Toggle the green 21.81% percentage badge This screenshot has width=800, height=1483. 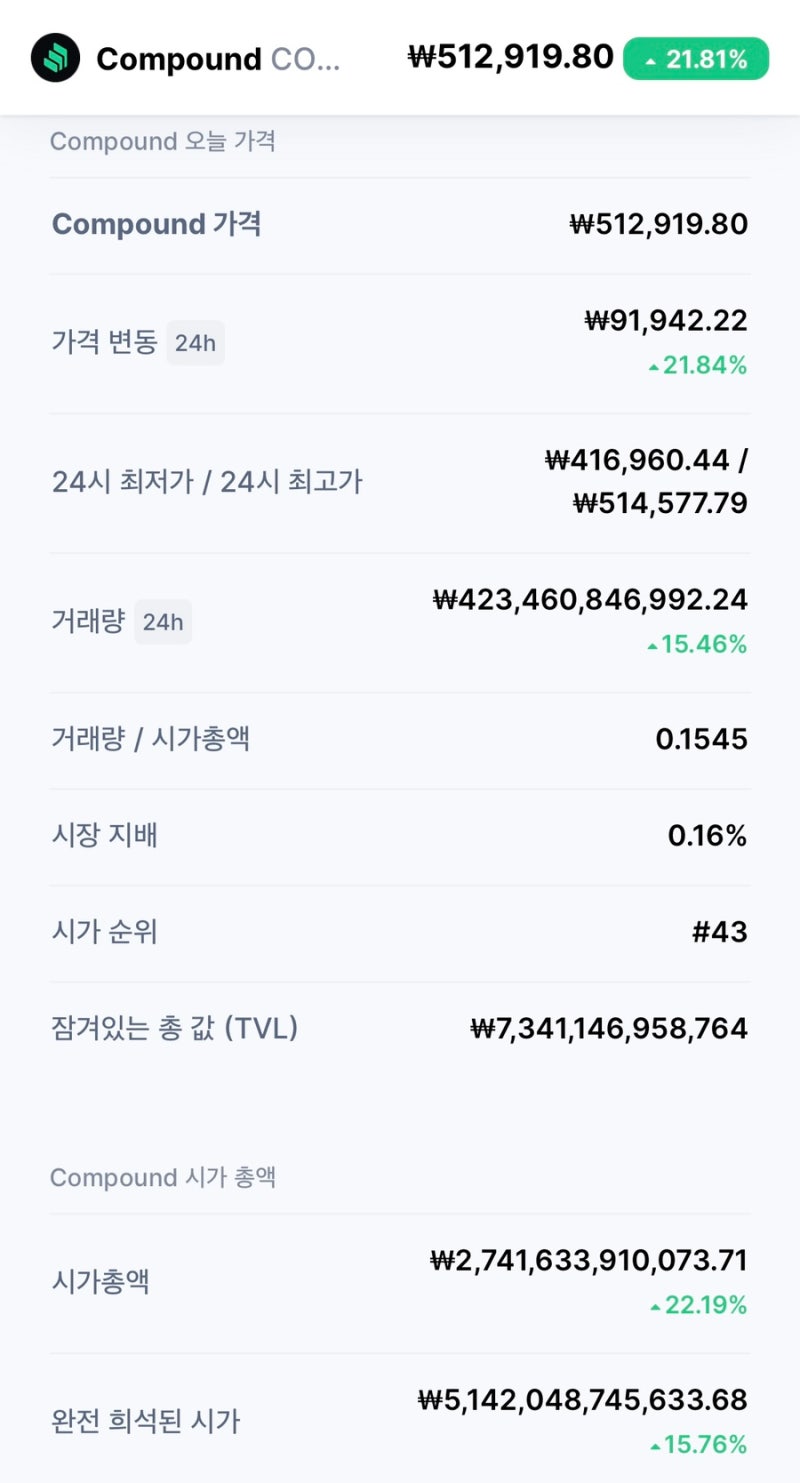click(695, 61)
